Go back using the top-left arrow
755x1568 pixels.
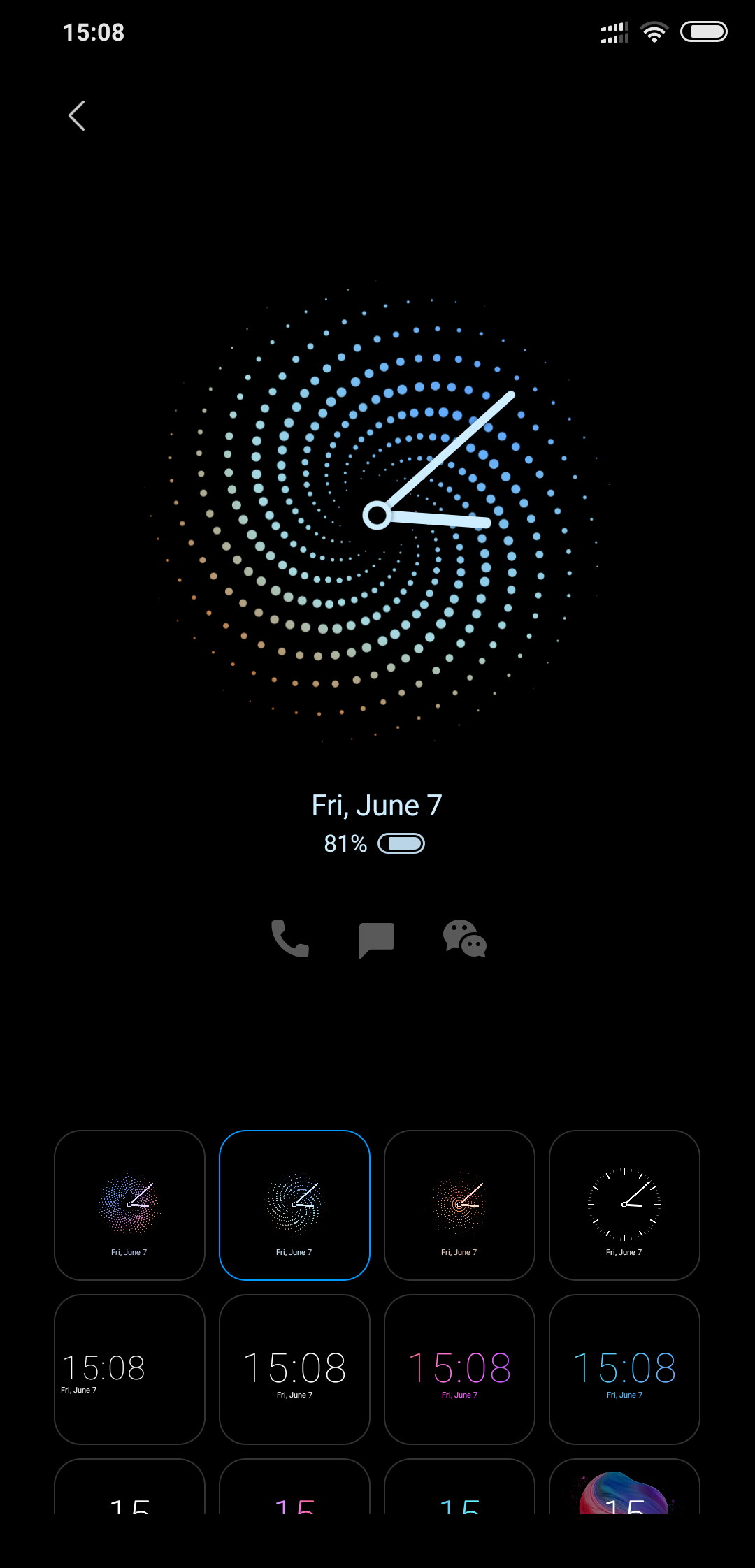[77, 115]
